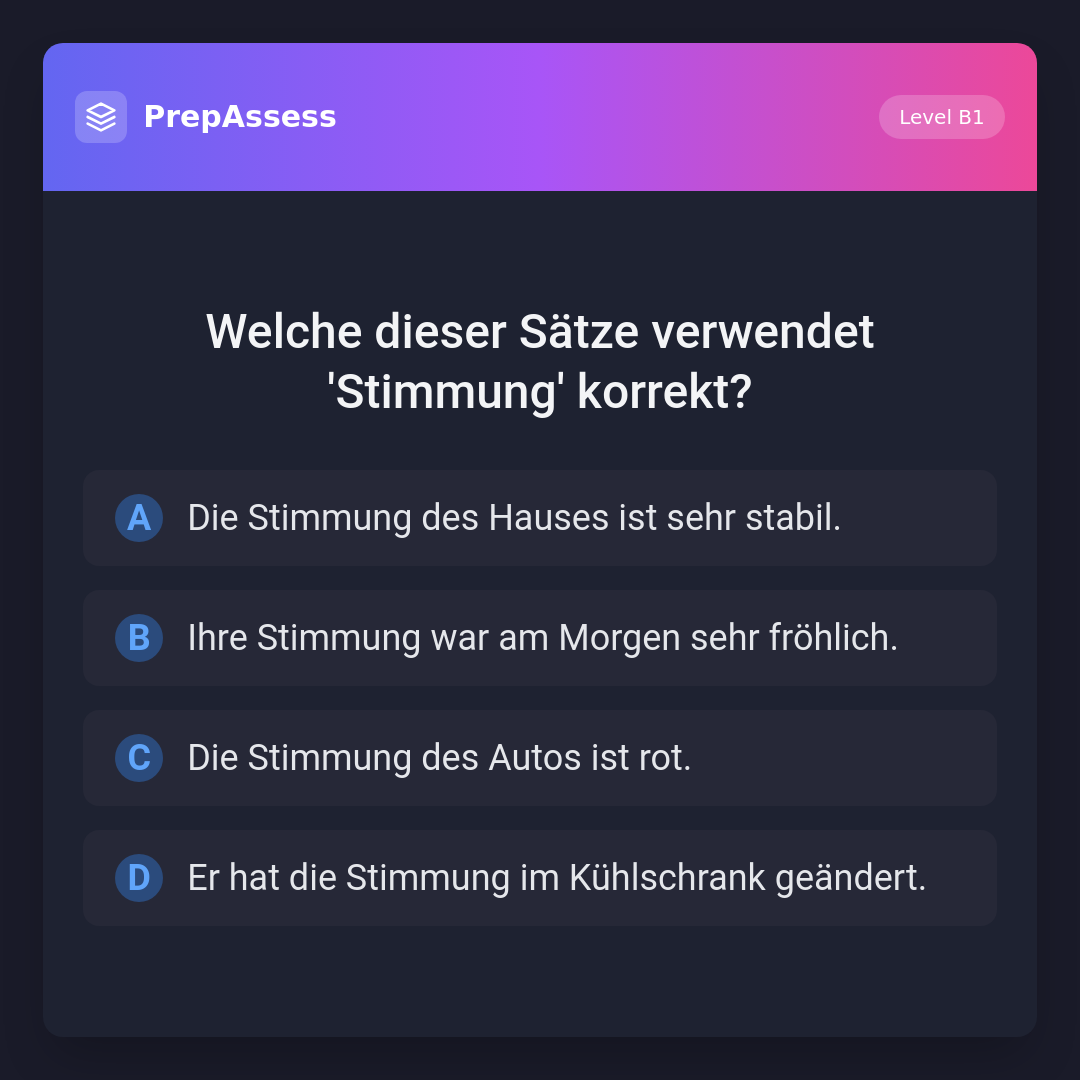Select answer A about Hauses stabil

click(x=540, y=518)
